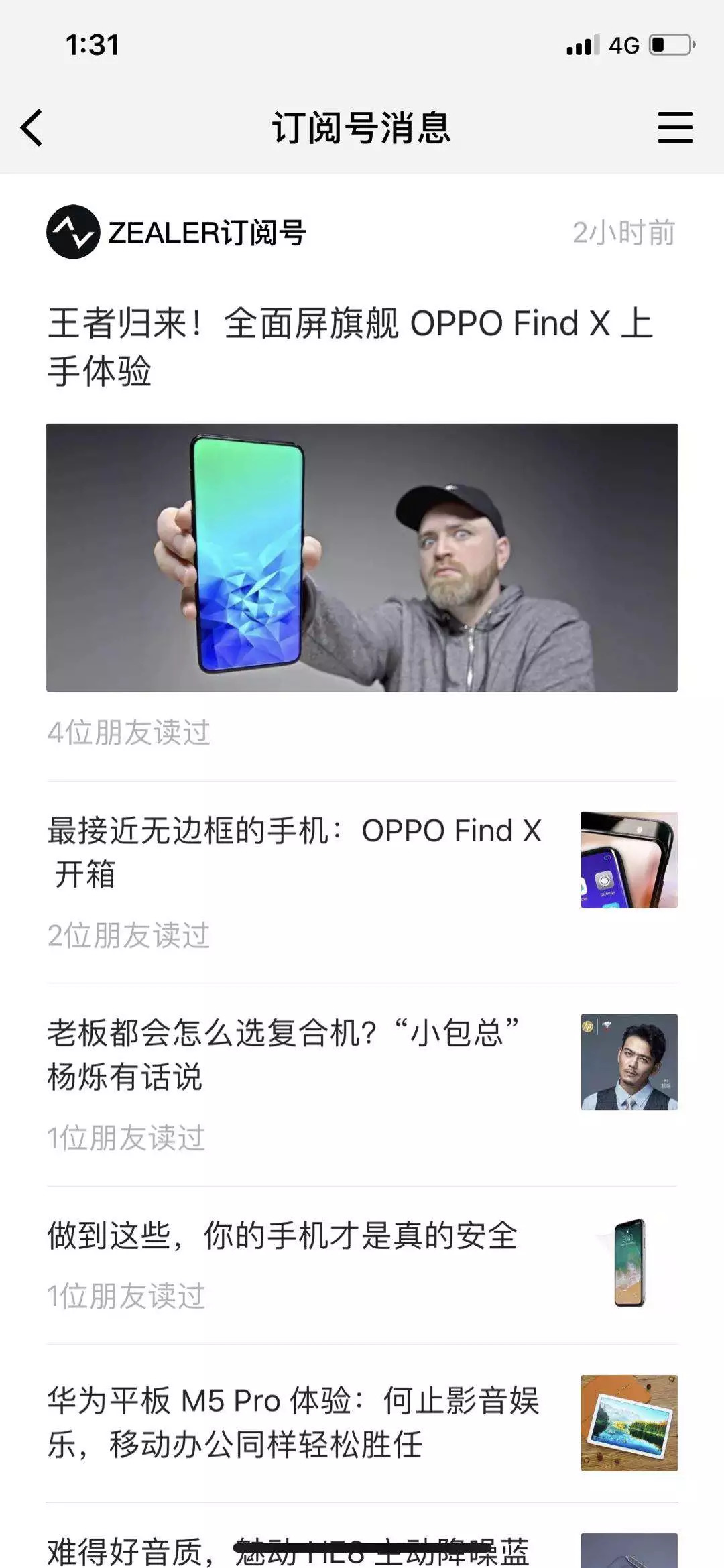Open 华为平板 M5 Pro 体验 article

(362, 1423)
